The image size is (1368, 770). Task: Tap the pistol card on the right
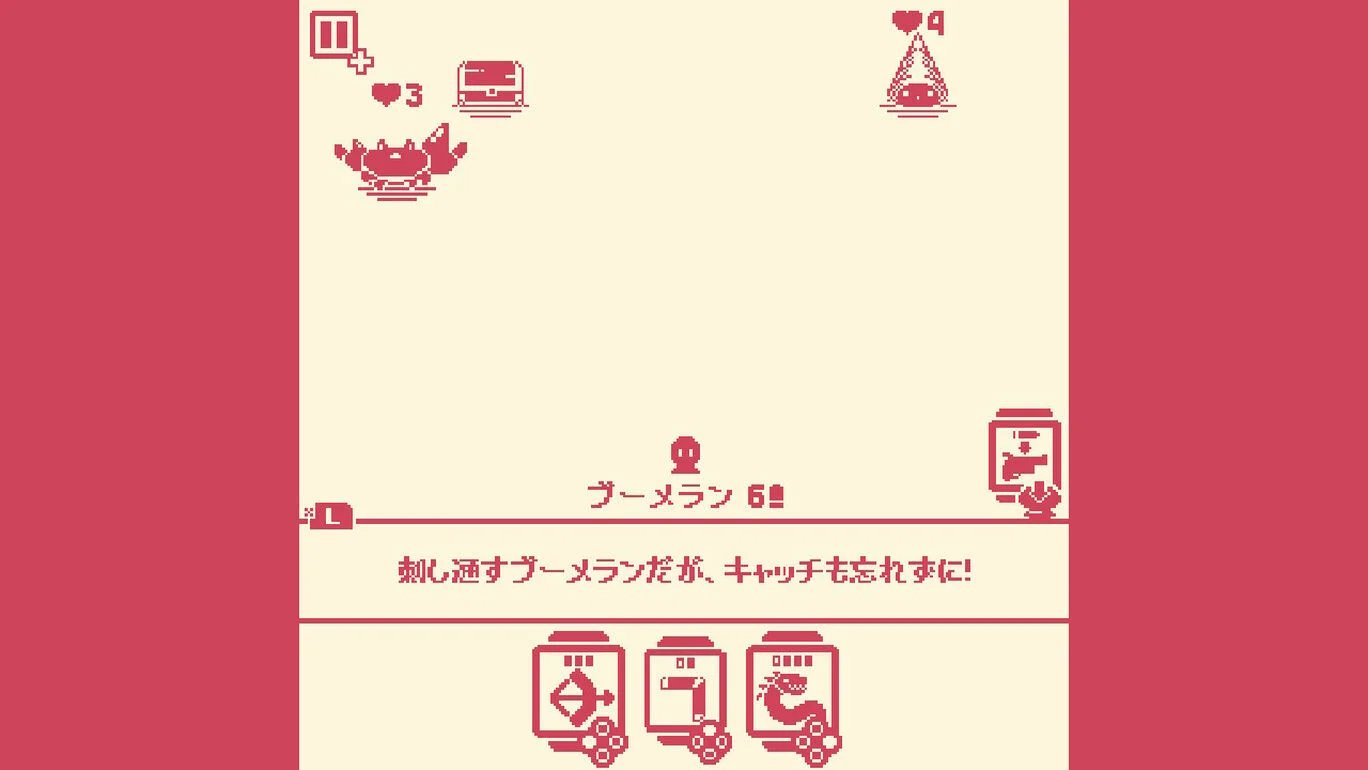point(1023,458)
